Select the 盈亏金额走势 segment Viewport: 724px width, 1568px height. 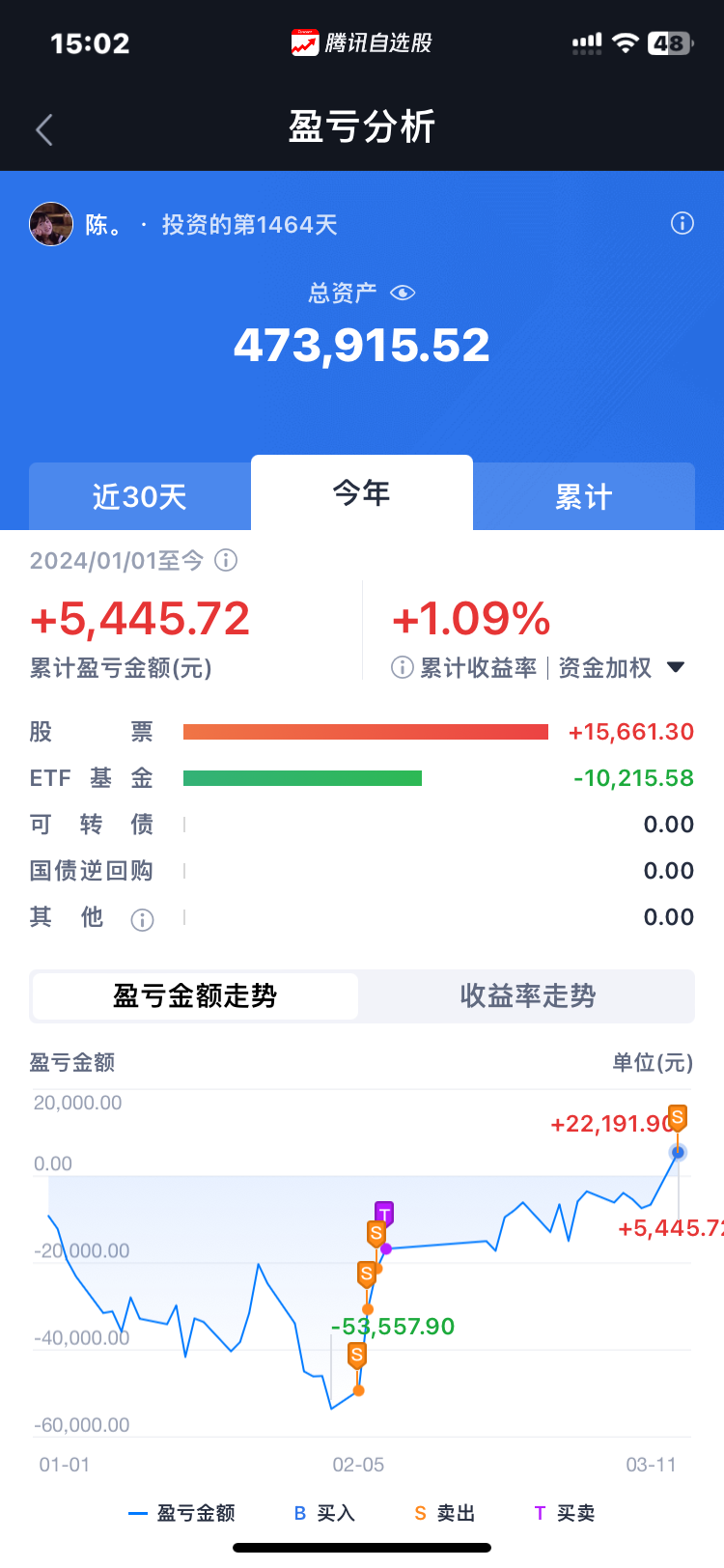point(195,995)
